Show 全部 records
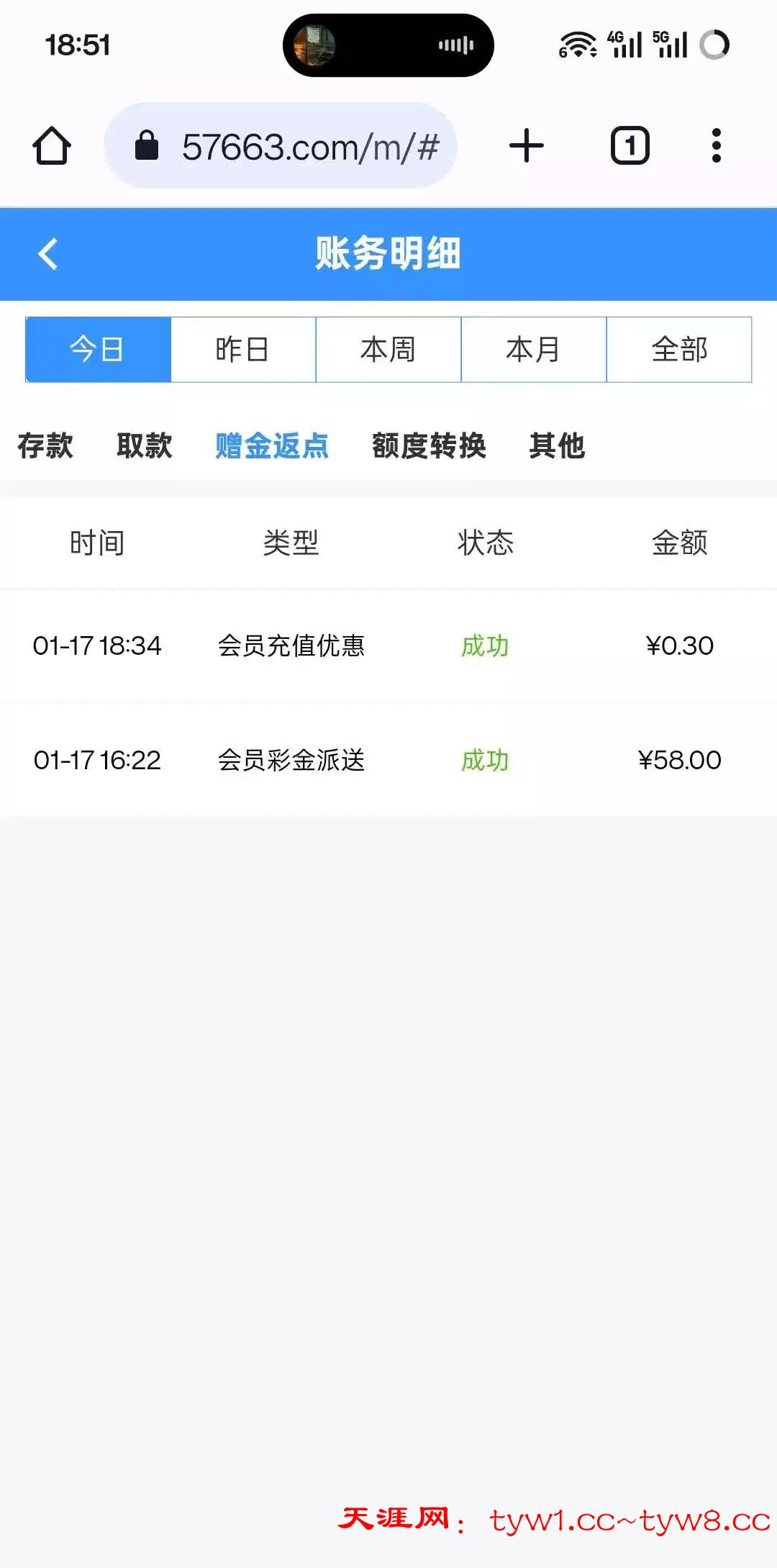The image size is (777, 1568). [x=679, y=350]
